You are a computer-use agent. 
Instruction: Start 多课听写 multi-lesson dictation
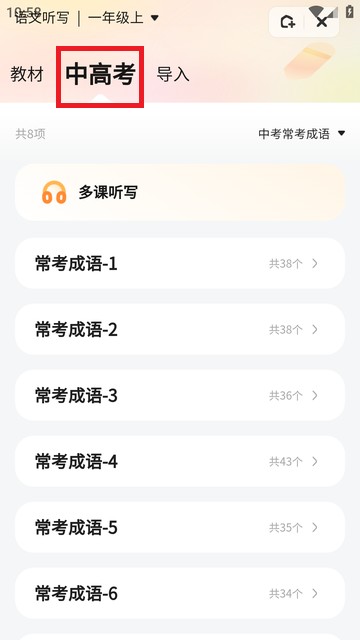click(180, 192)
